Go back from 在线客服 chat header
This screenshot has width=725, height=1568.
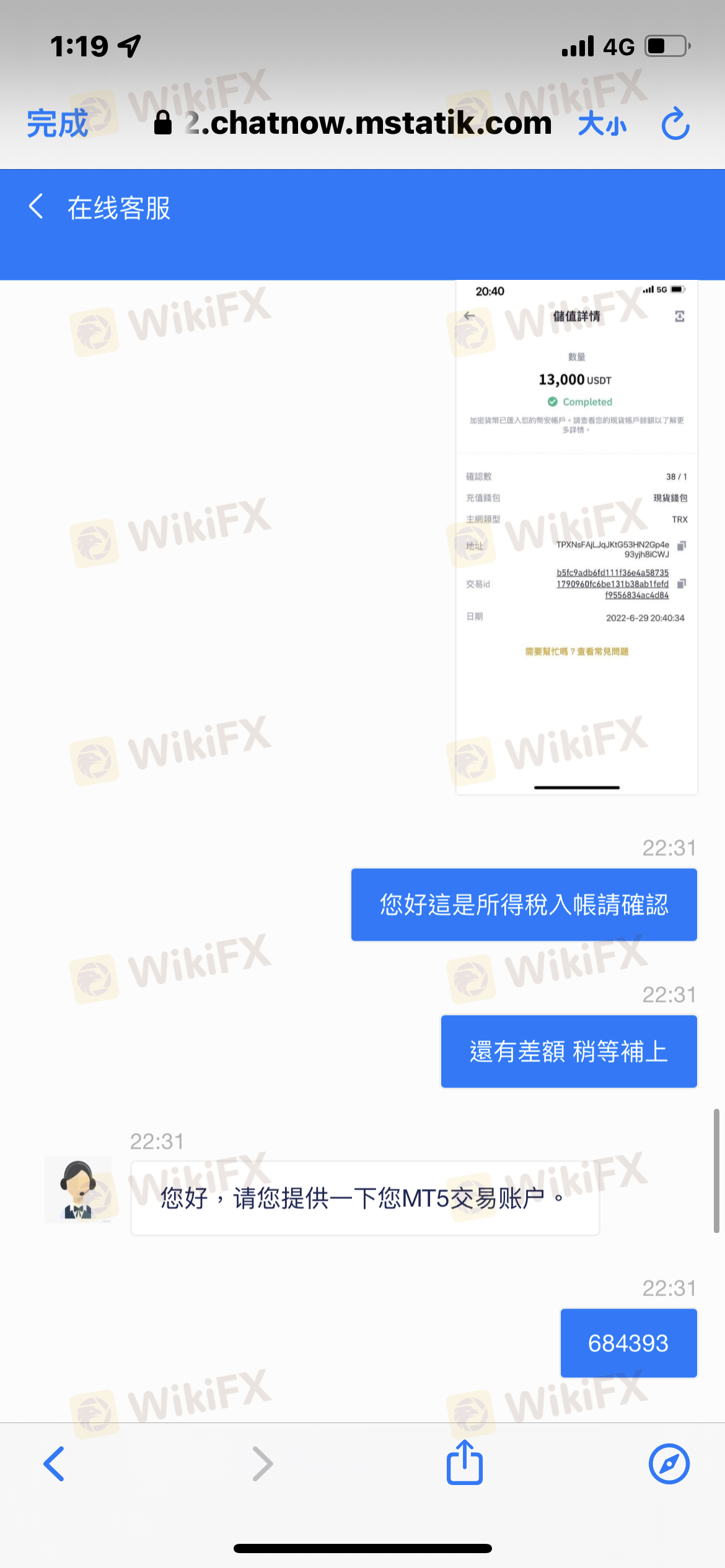point(36,206)
